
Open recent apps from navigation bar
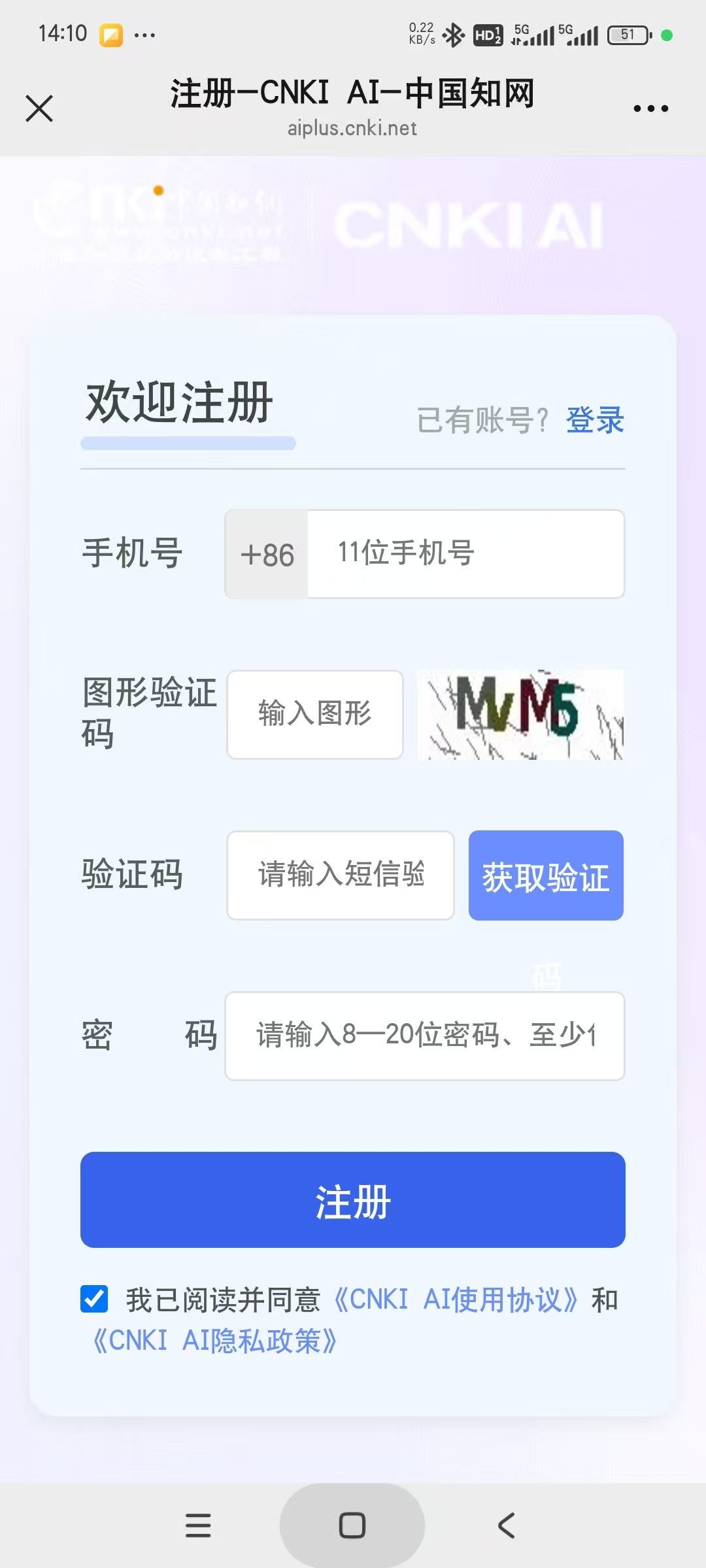point(198,1526)
